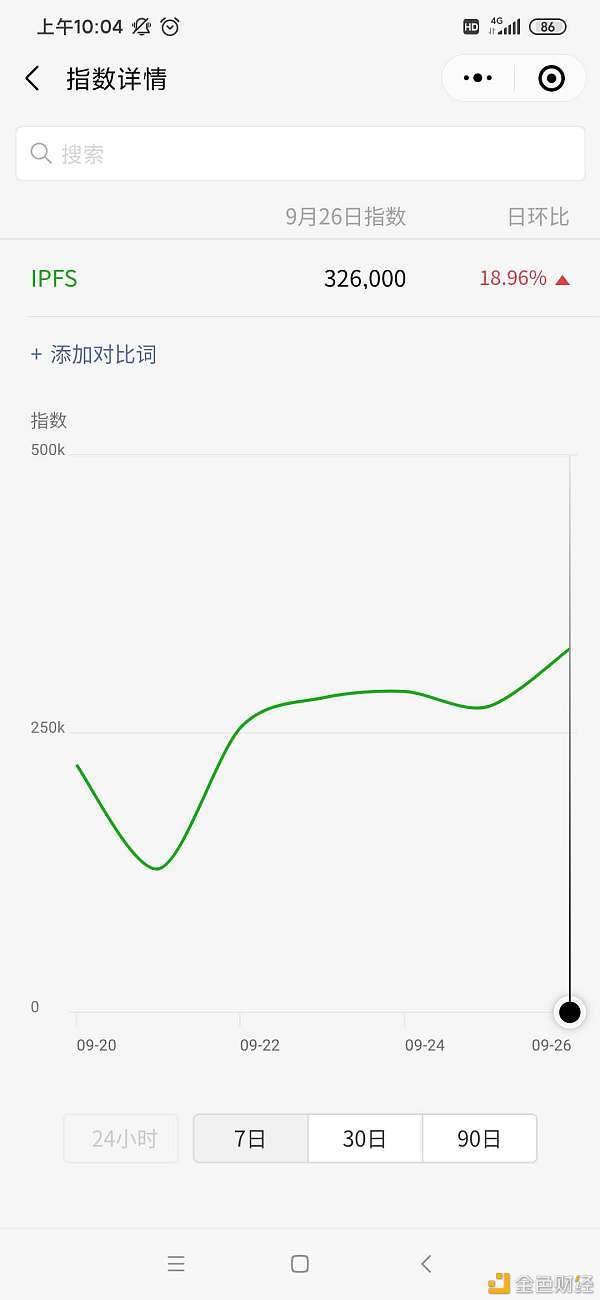Select the 90日 time range

[479, 1138]
